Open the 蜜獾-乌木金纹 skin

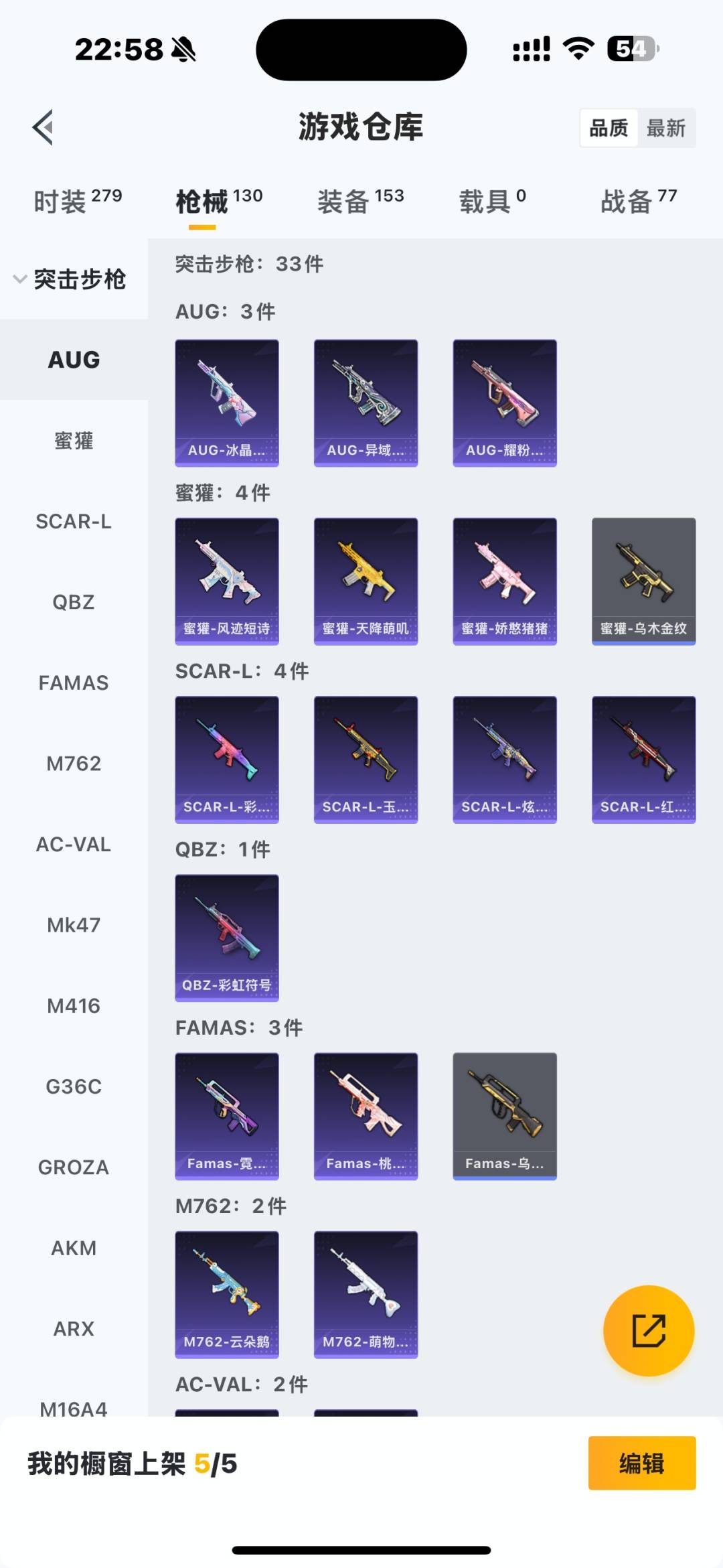pos(643,581)
